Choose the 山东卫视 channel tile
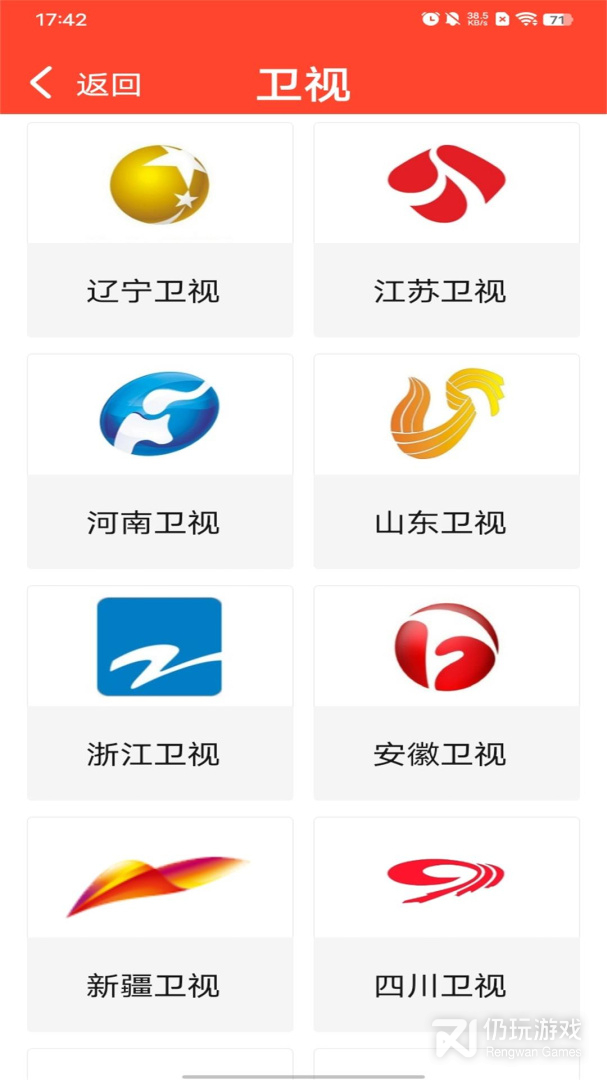Image resolution: width=607 pixels, height=1080 pixels. point(446,461)
